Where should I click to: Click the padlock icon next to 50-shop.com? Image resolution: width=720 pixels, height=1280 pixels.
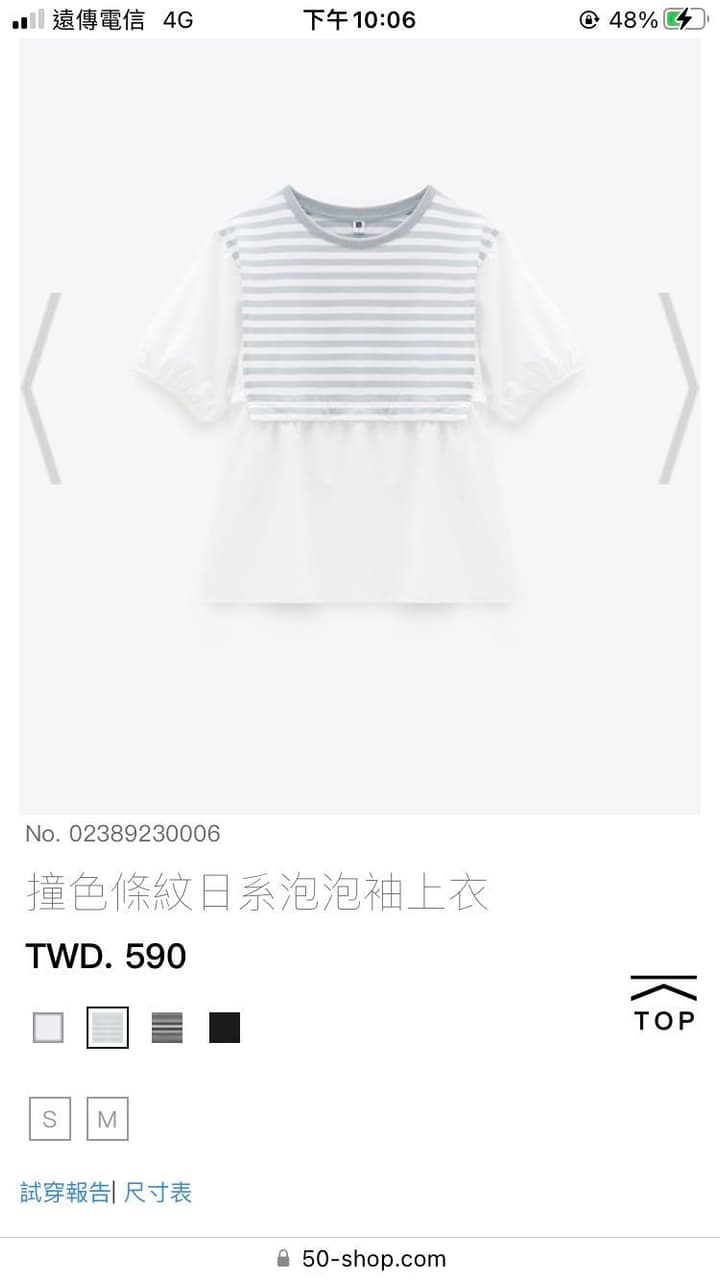[x=284, y=1258]
